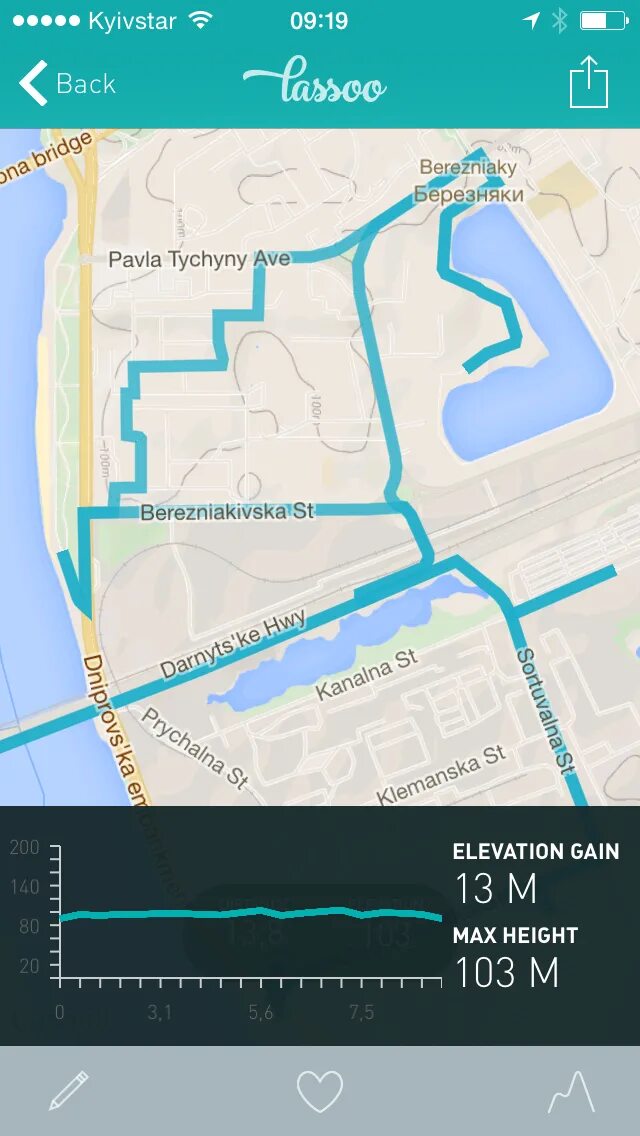Edit the route with the pencil icon
This screenshot has height=1136, width=640.
(x=69, y=1091)
